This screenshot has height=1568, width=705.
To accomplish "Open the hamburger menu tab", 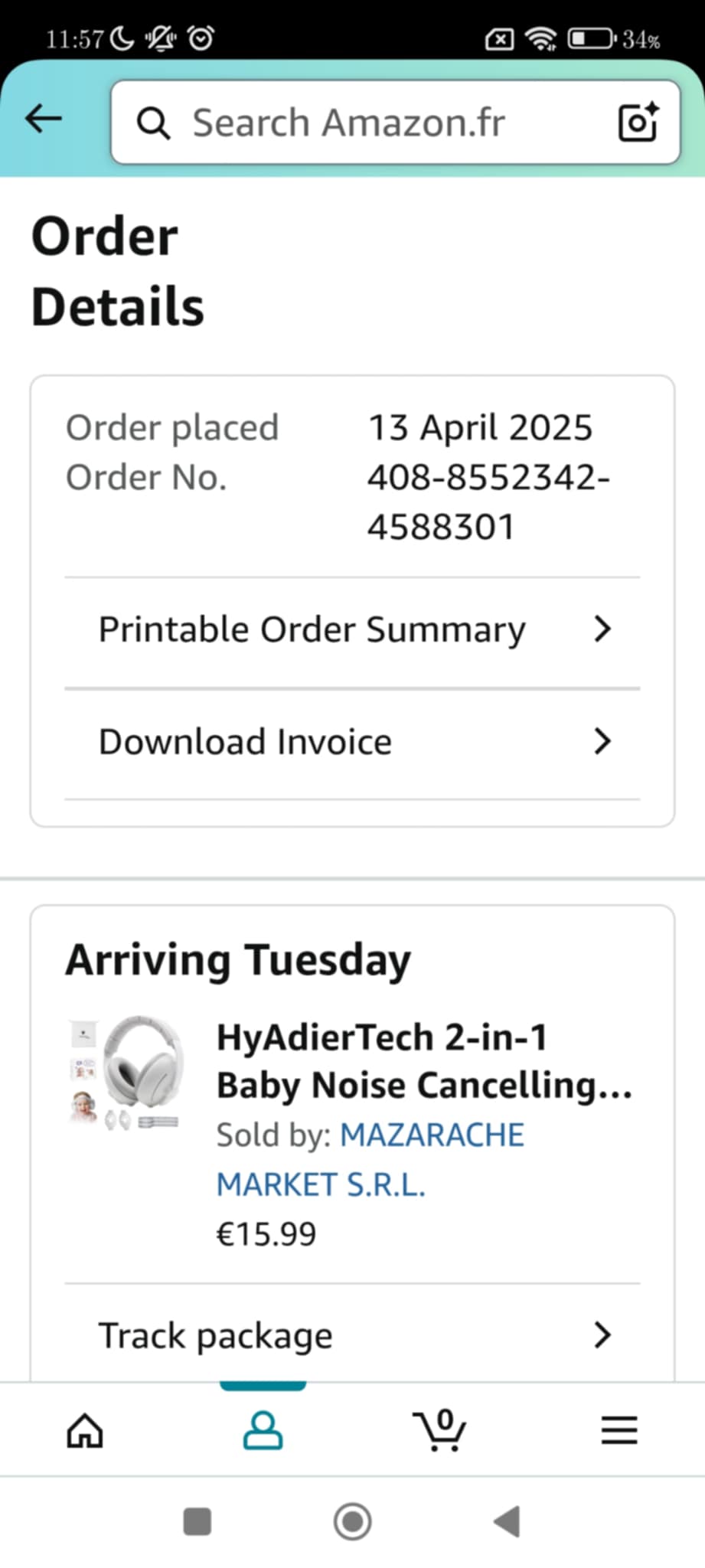I will coord(619,1430).
